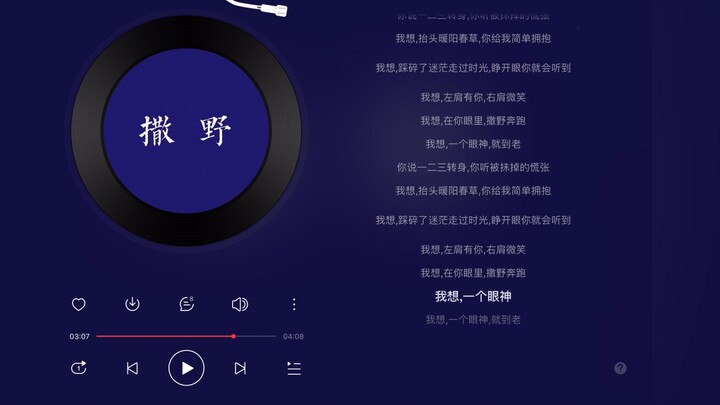Open the current playlist queue
720x405 pixels.
(x=294, y=368)
